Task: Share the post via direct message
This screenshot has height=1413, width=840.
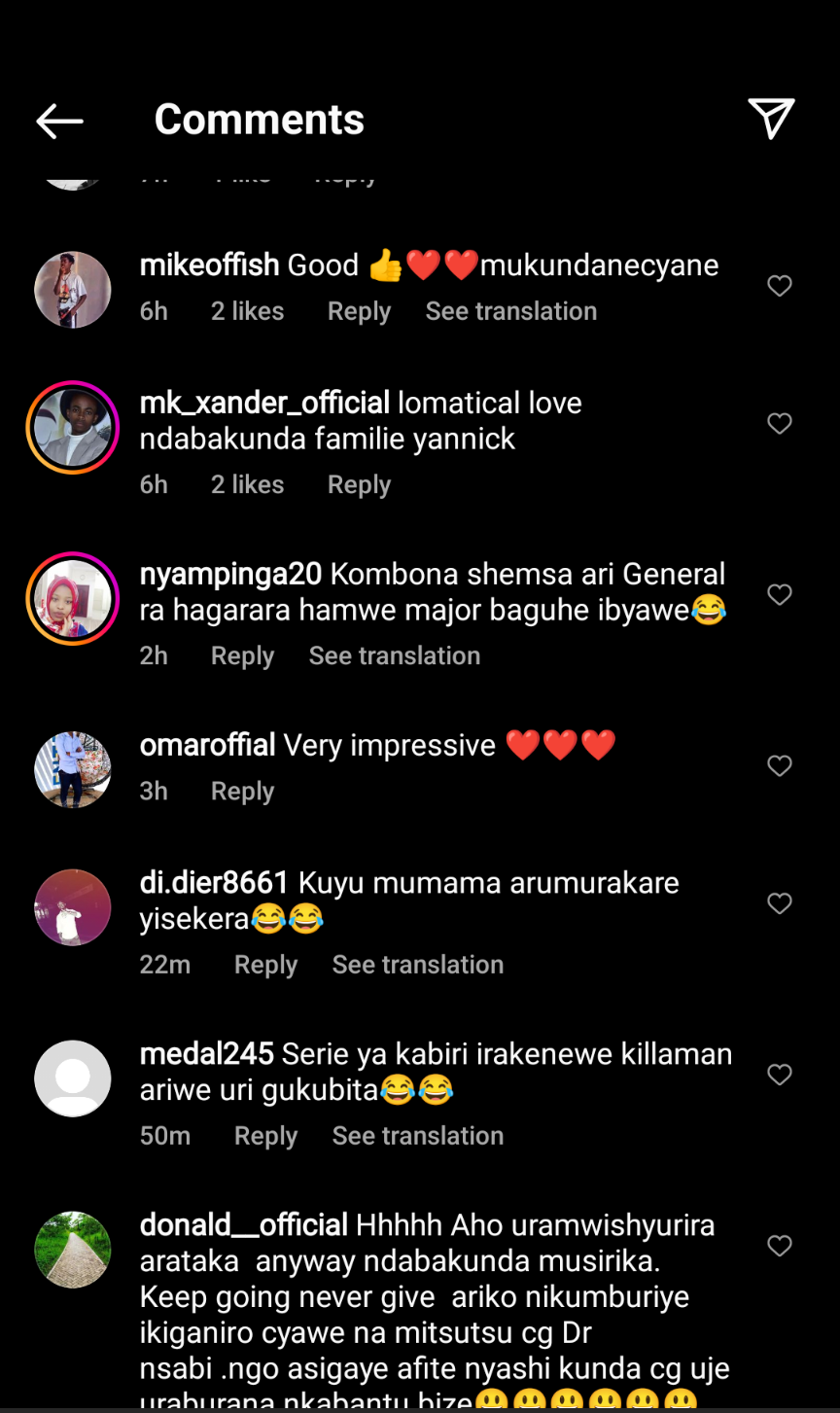Action: coord(771,120)
